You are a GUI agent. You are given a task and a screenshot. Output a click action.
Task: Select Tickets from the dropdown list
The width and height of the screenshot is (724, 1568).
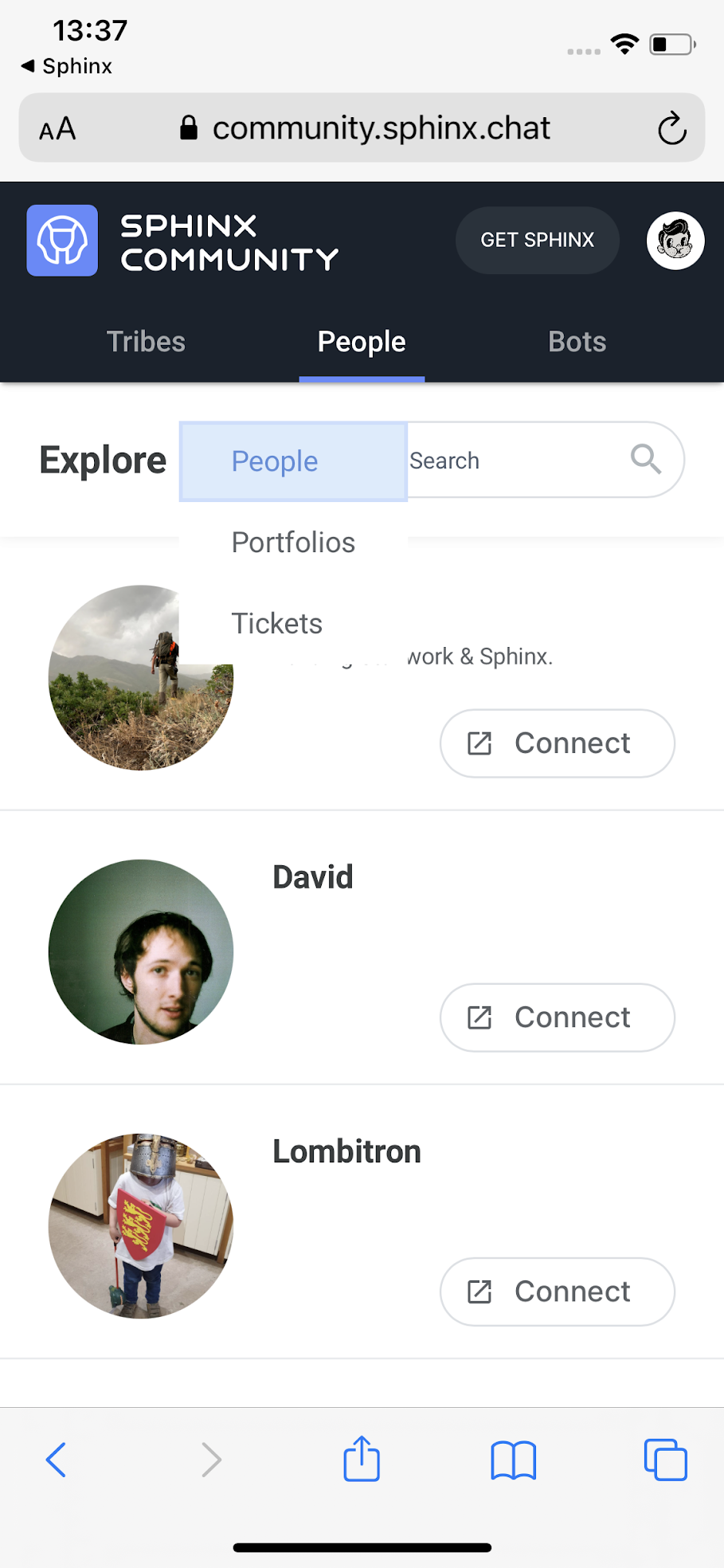click(276, 623)
